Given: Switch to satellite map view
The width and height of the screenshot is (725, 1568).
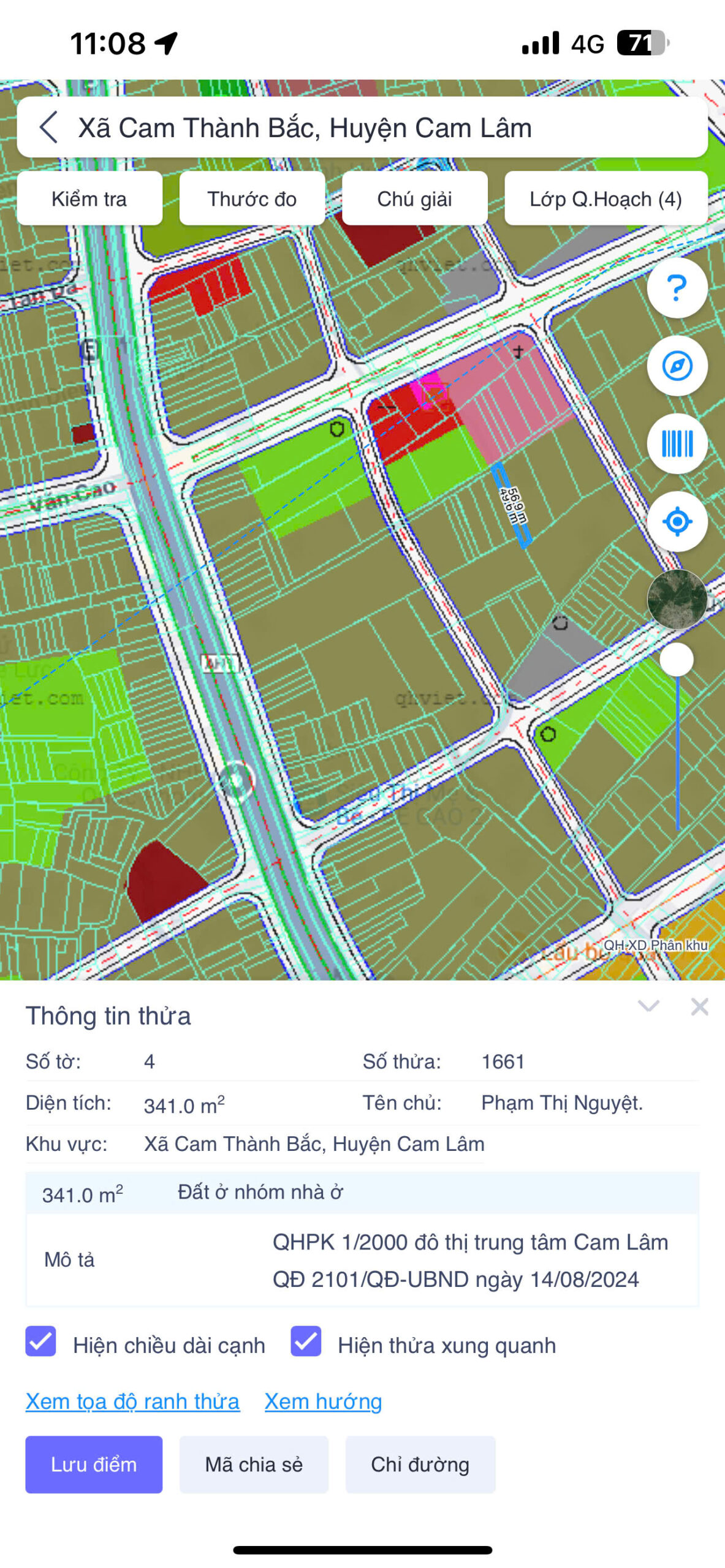Looking at the screenshot, I should [677, 598].
